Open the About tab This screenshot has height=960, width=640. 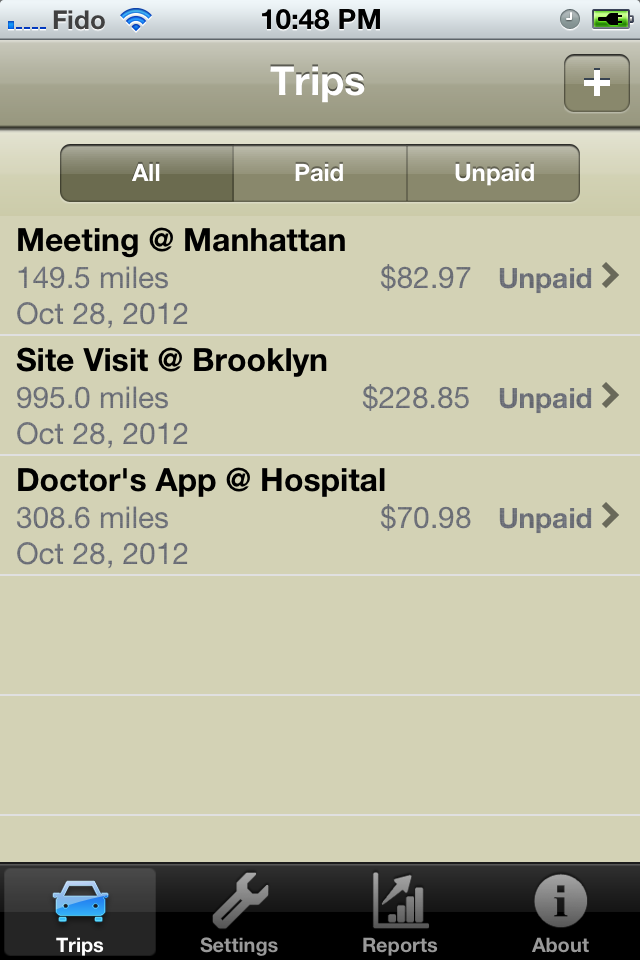[x=560, y=912]
